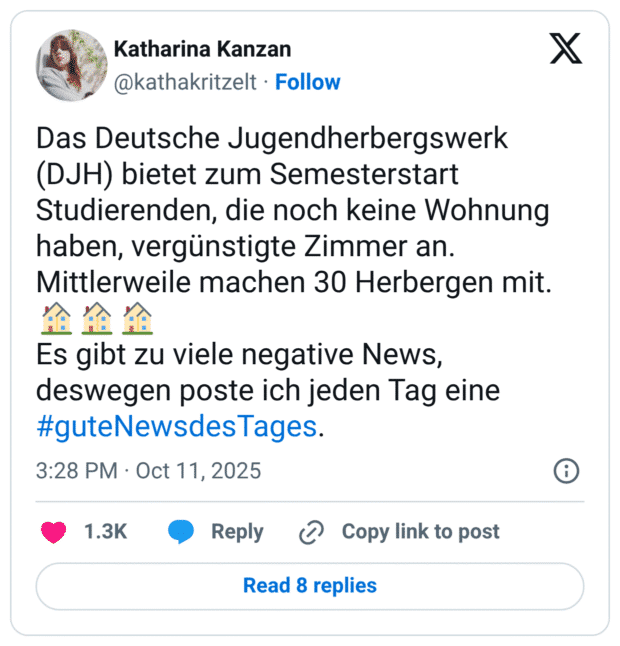Follow @kathakritzelt

[308, 82]
